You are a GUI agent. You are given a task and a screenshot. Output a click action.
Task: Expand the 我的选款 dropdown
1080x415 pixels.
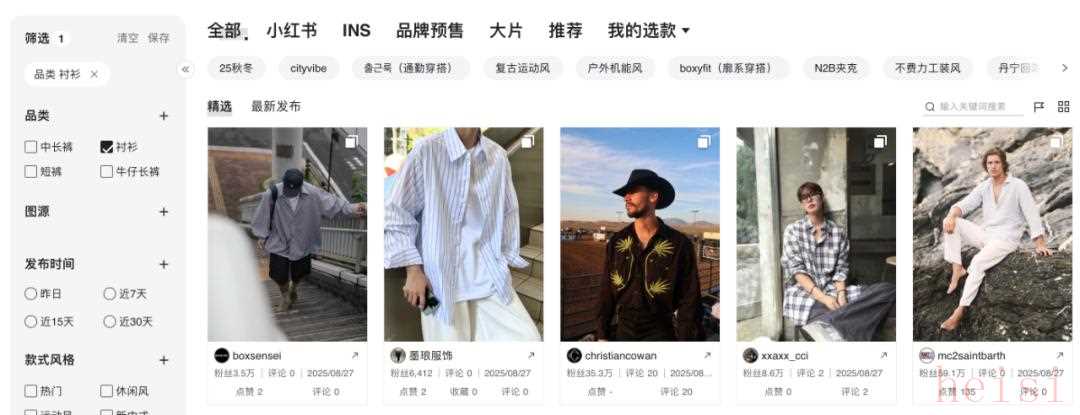649,30
